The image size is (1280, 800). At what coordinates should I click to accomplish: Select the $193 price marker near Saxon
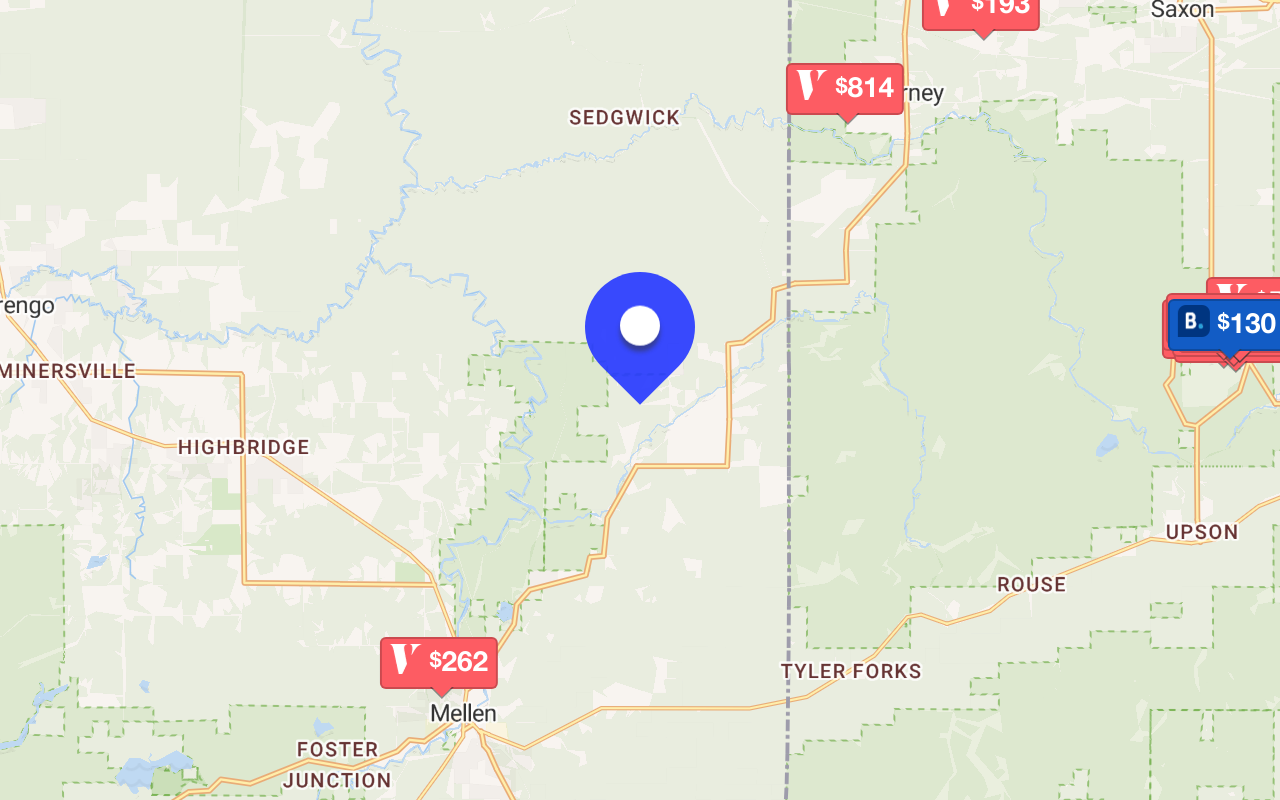(x=980, y=10)
